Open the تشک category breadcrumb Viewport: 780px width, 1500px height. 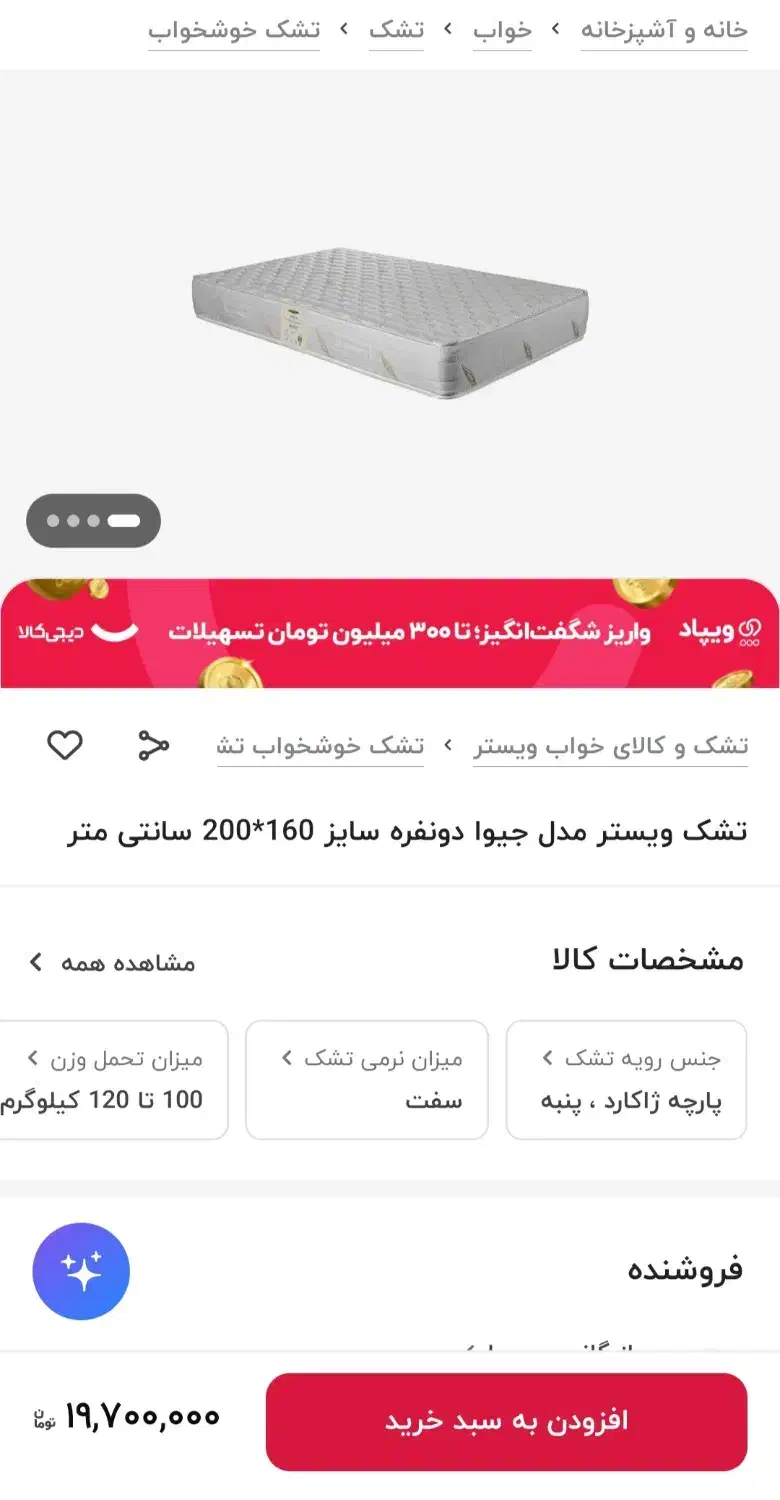396,30
